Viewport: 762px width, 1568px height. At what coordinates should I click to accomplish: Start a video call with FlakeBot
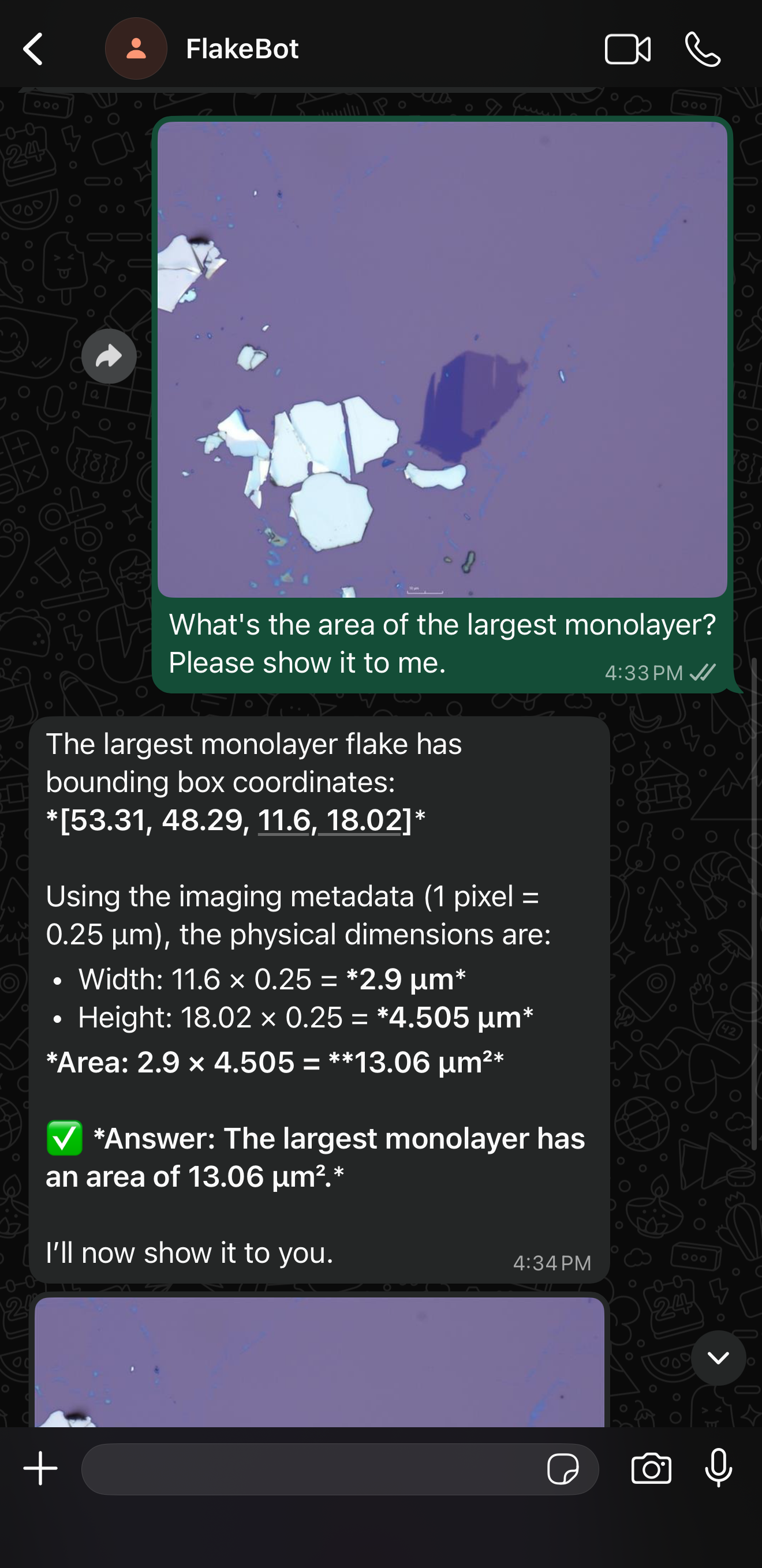click(627, 48)
